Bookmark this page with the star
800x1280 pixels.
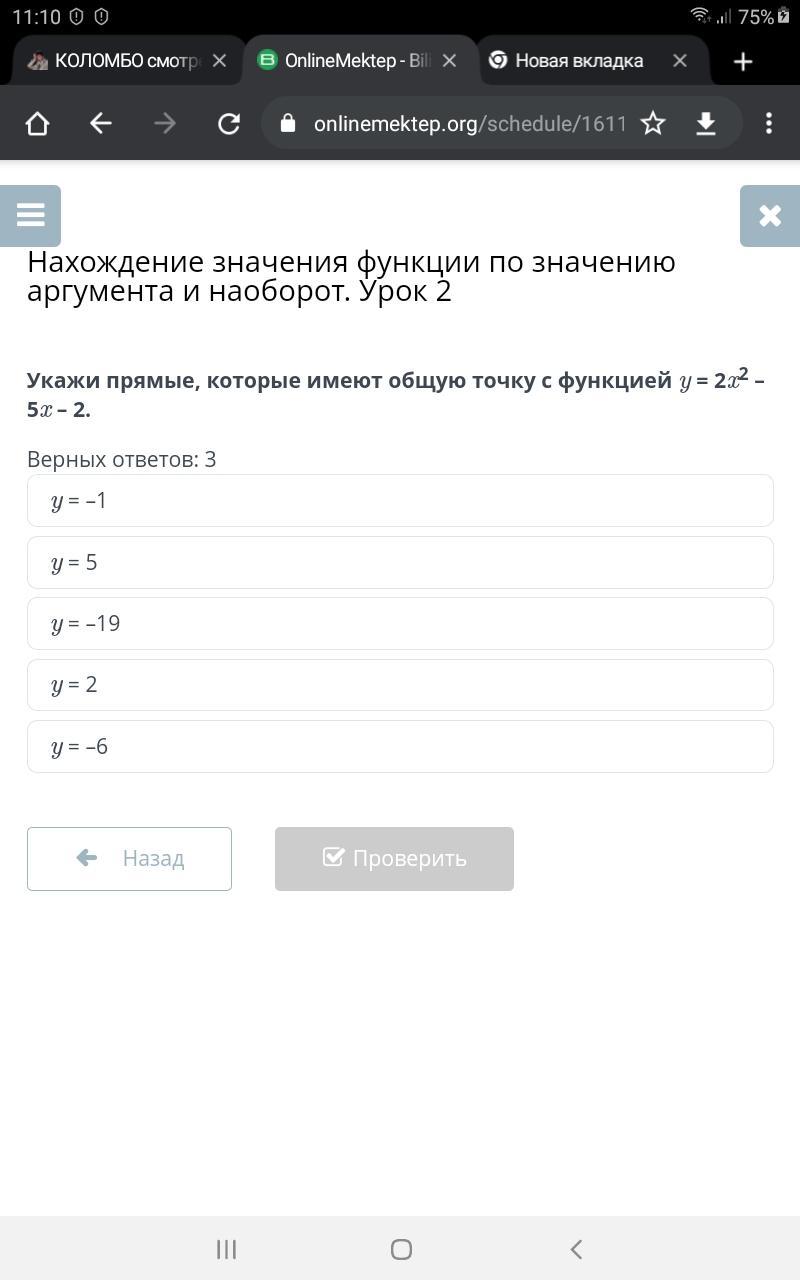click(653, 123)
